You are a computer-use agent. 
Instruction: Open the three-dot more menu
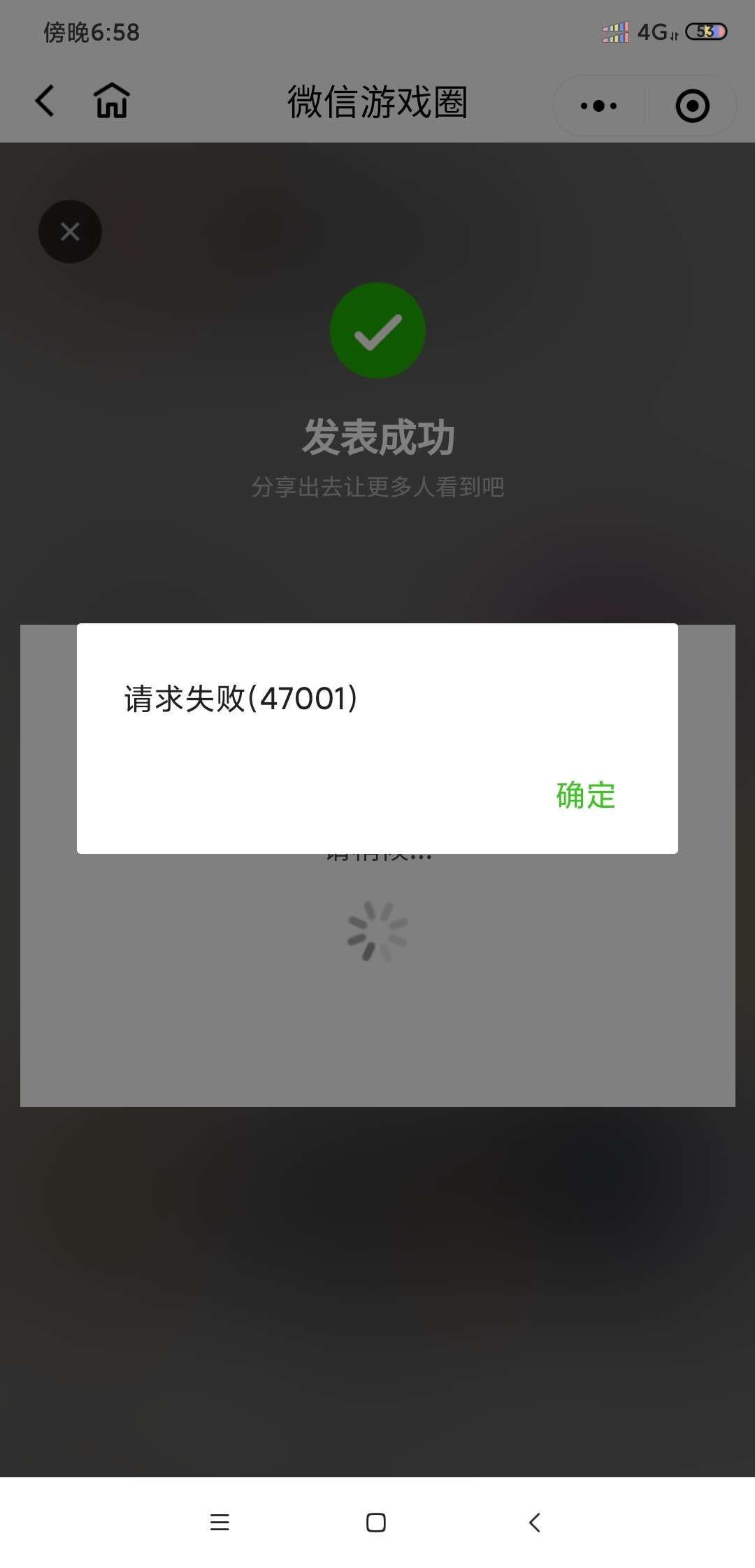click(598, 106)
